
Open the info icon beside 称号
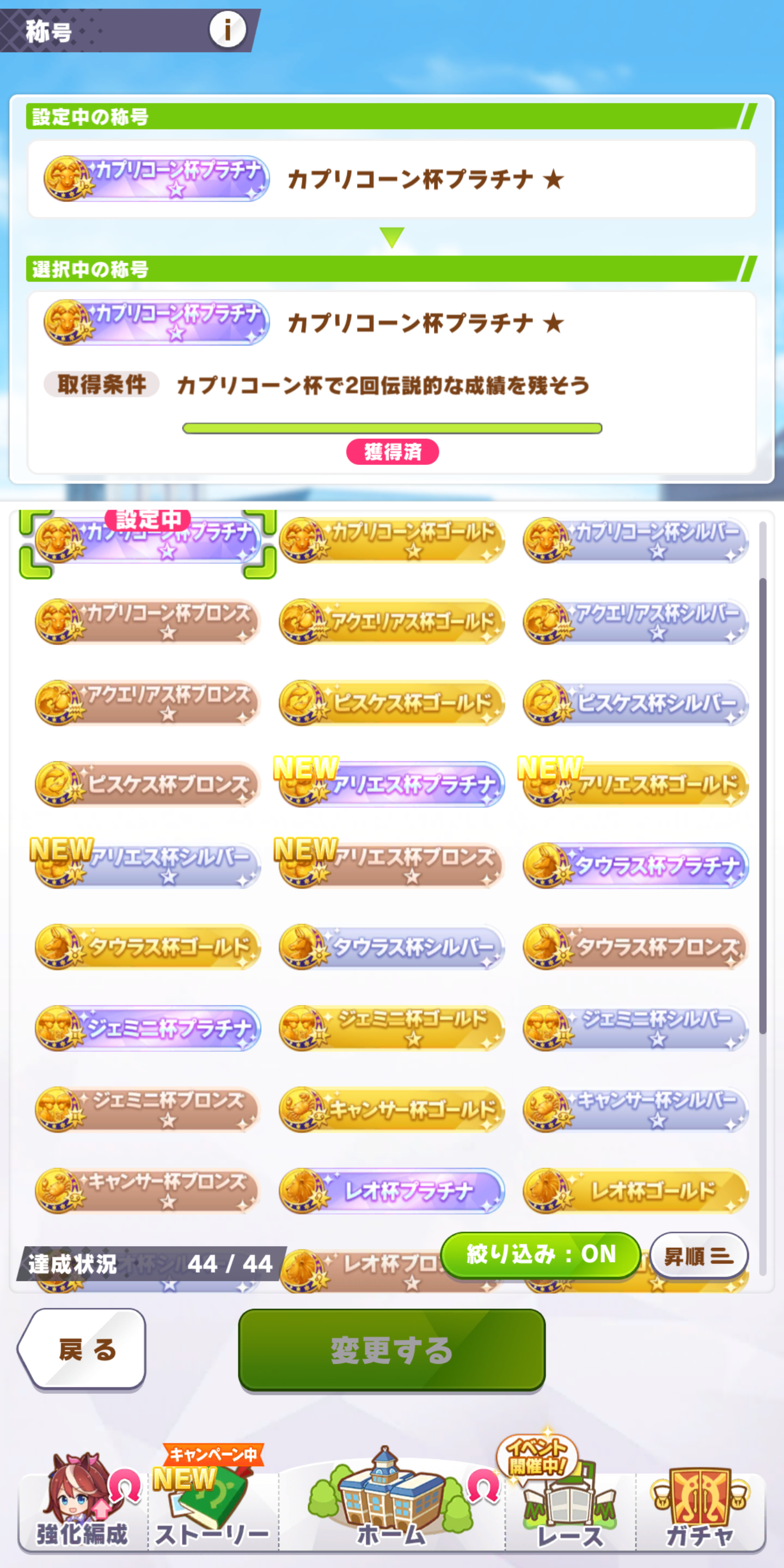coord(227,29)
